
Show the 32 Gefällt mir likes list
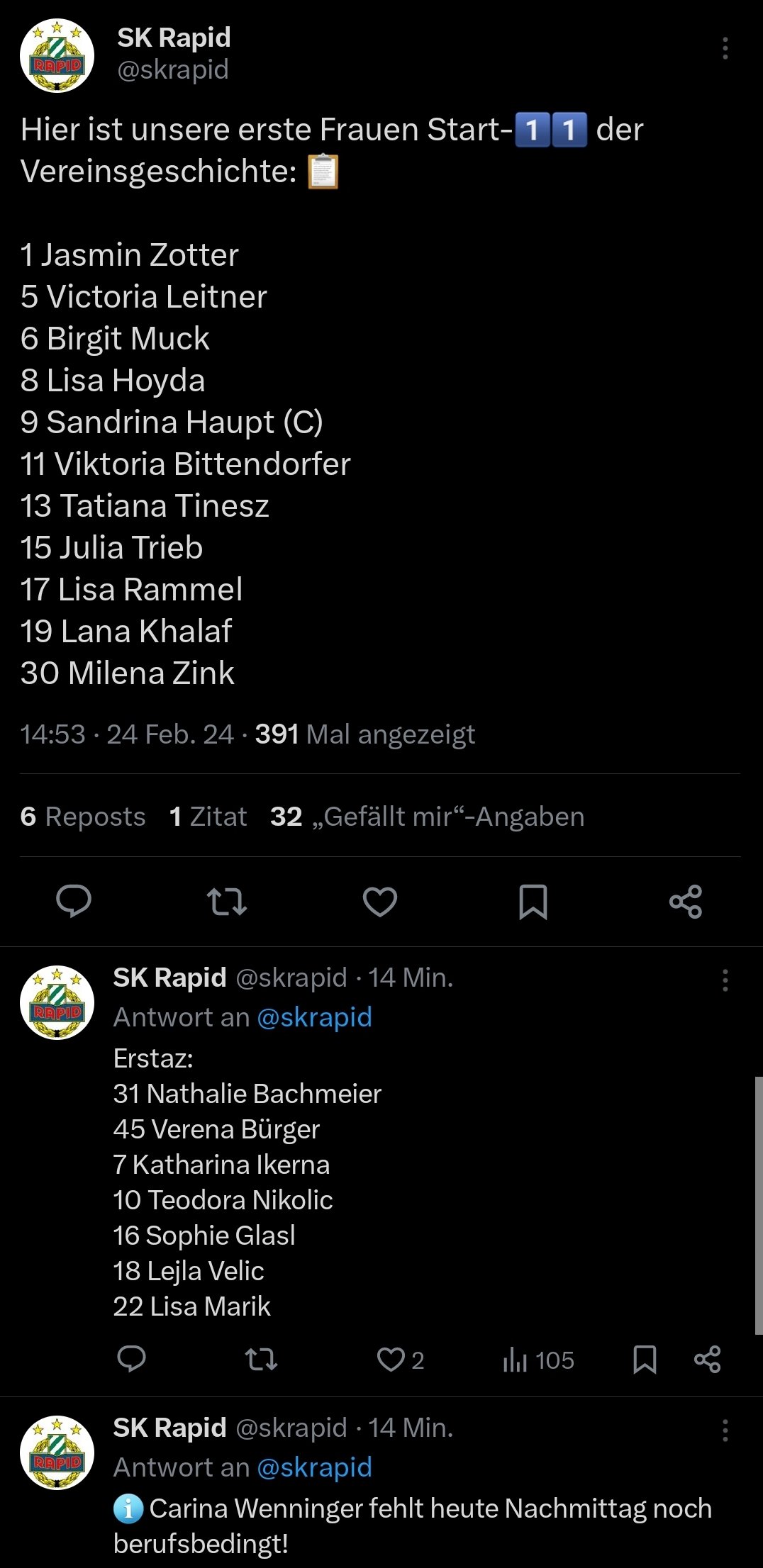428,817
